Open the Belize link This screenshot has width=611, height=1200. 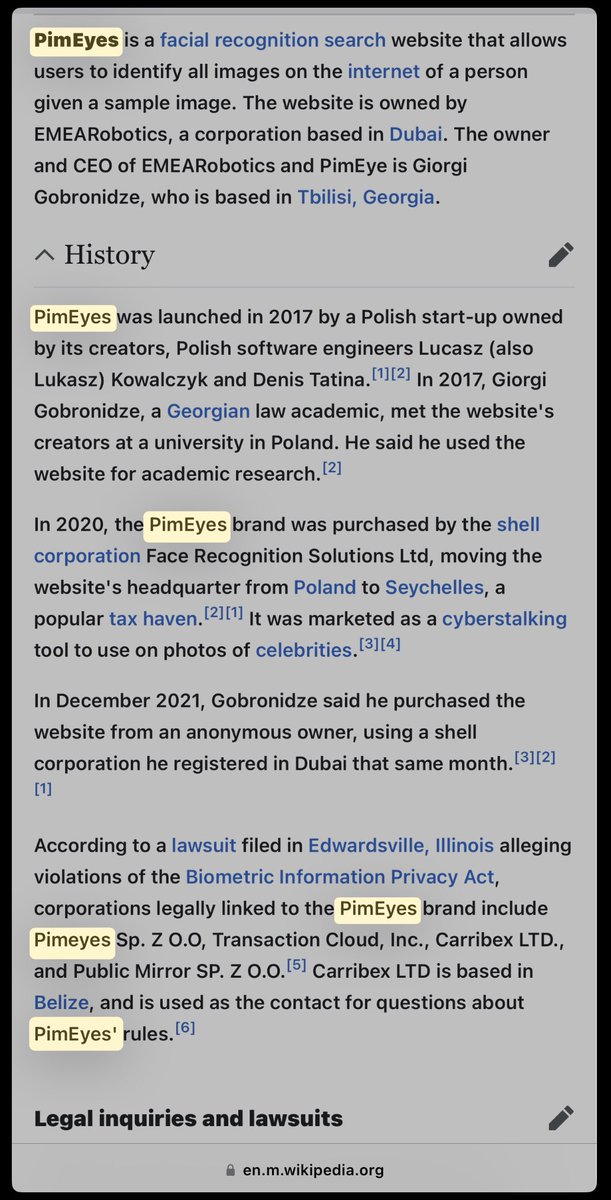coord(62,1002)
